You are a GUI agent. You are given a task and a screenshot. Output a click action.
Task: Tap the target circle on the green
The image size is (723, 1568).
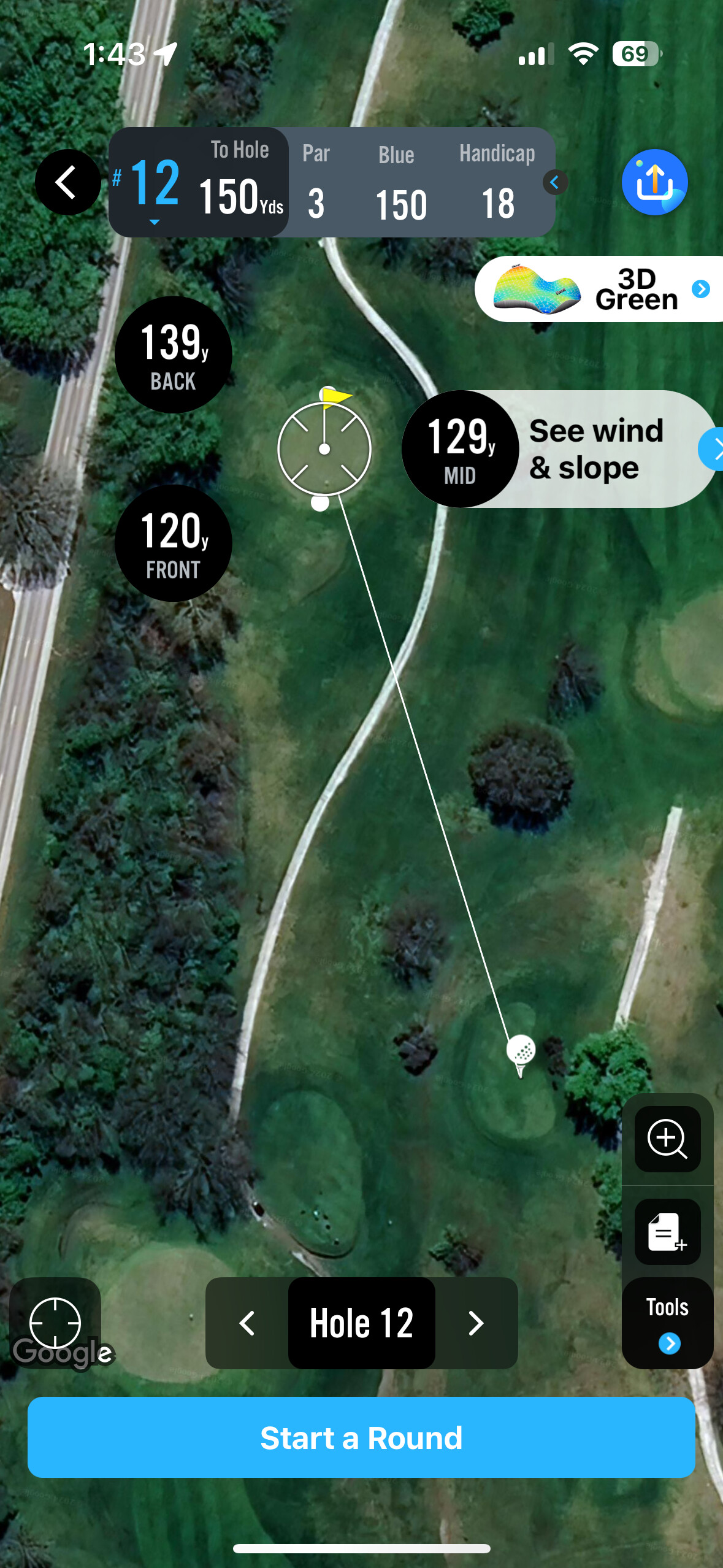324,449
